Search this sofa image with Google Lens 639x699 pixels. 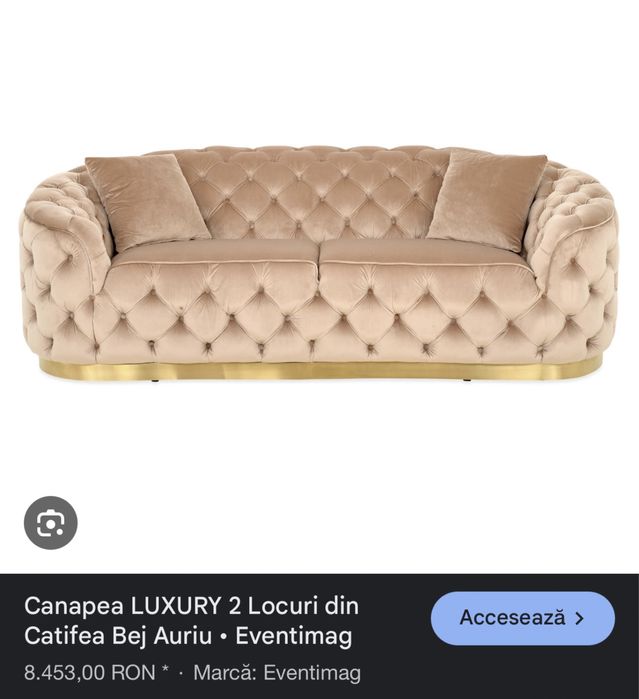(50, 523)
